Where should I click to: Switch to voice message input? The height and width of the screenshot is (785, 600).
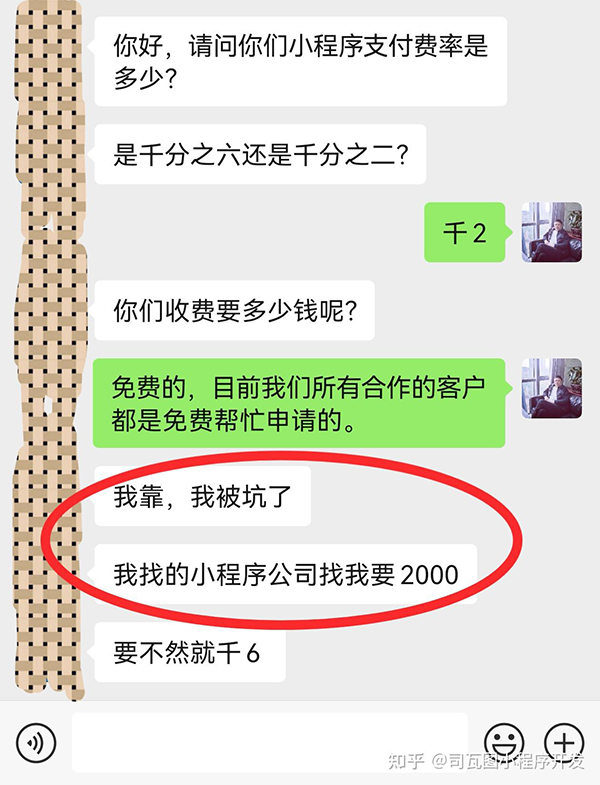click(x=37, y=743)
